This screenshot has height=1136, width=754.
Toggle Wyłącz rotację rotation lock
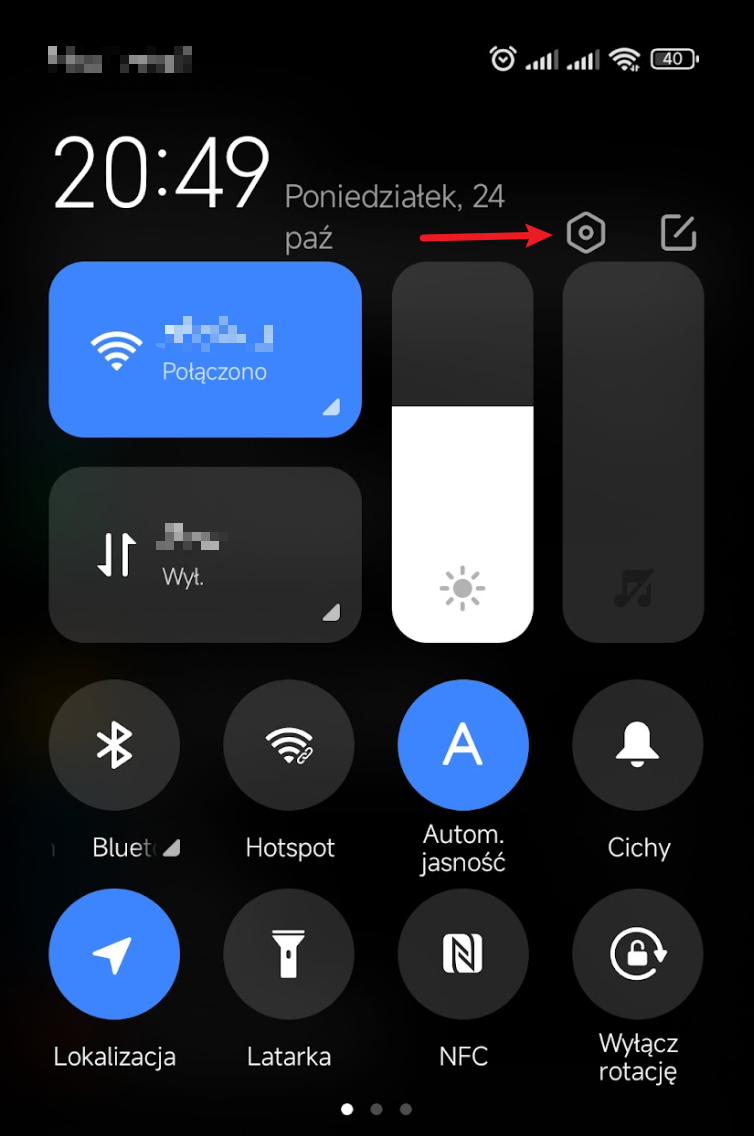click(x=638, y=954)
